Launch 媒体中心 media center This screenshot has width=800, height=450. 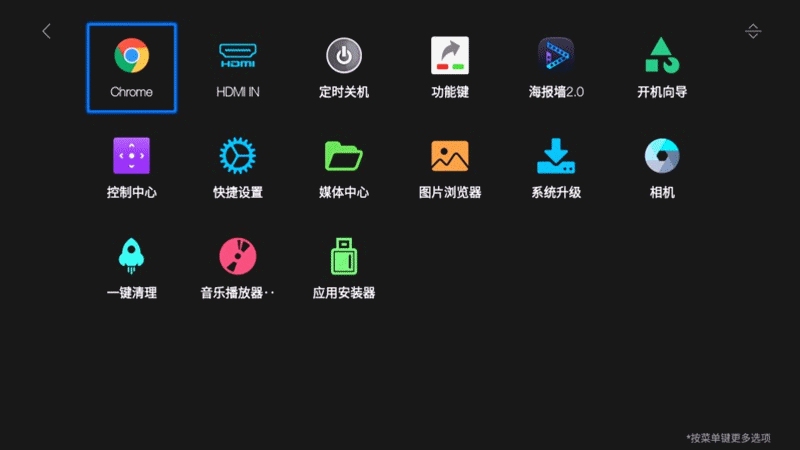pos(344,167)
